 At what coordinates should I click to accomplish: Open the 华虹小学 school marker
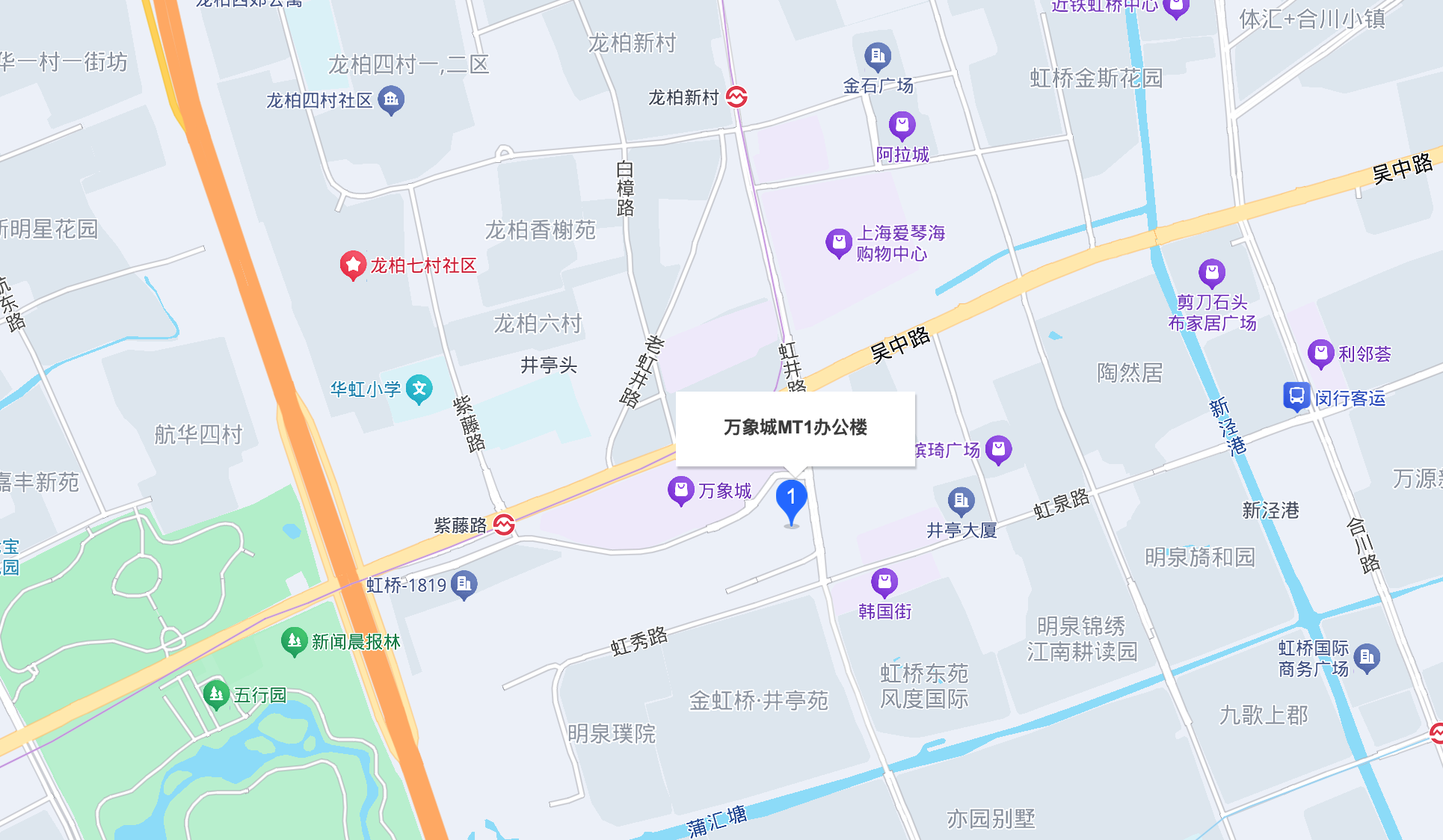pos(419,389)
